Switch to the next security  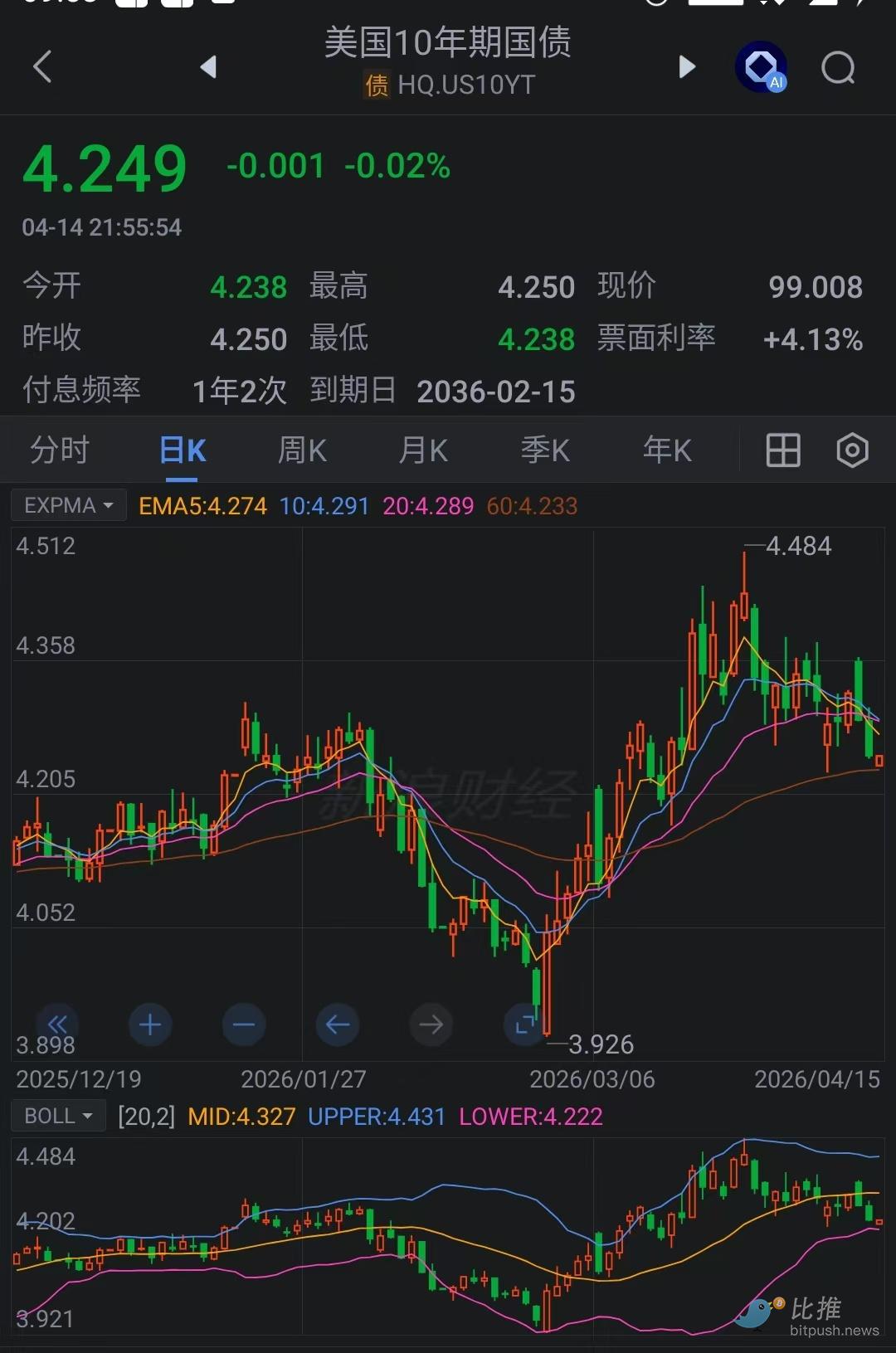point(687,66)
